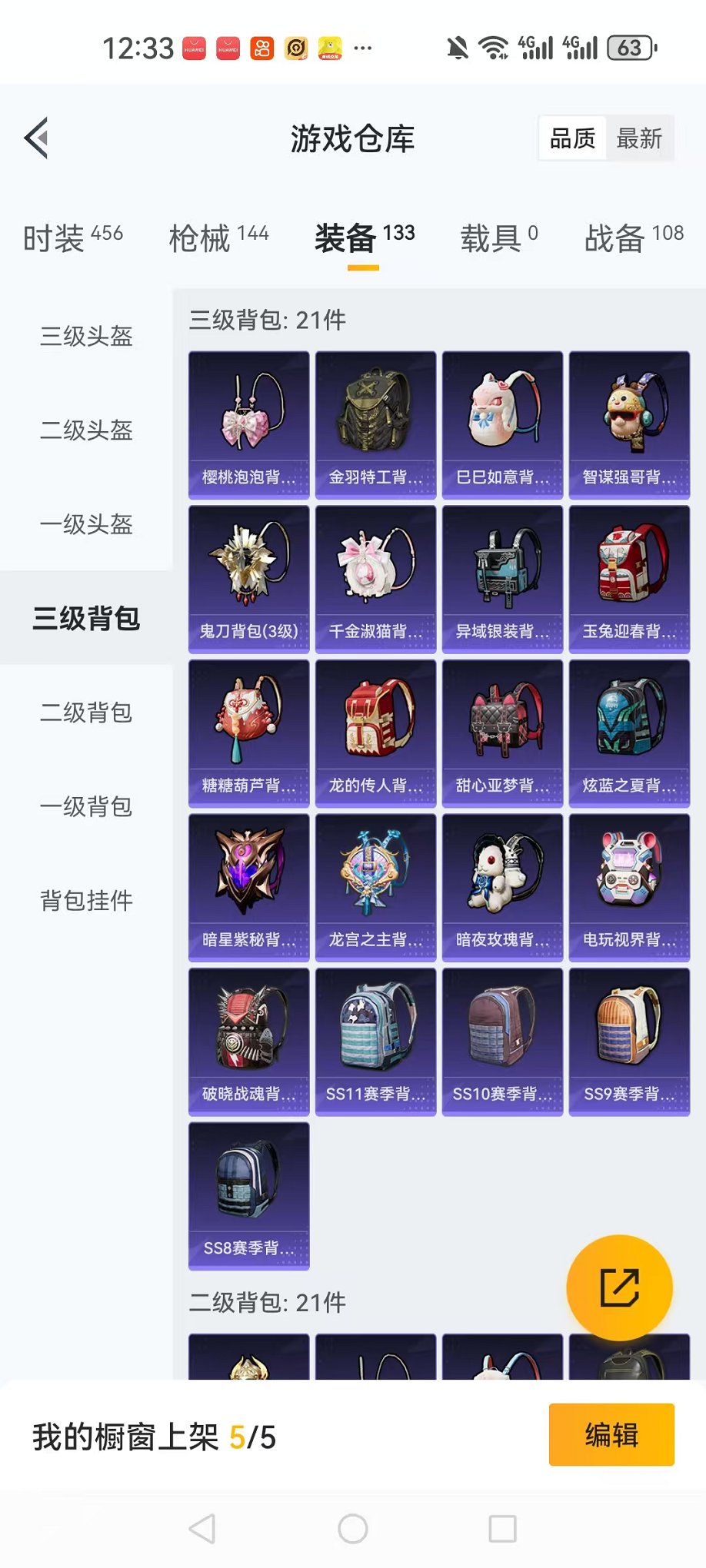The height and width of the screenshot is (1568, 706).
Task: Switch to the 枪械 tab
Action: pyautogui.click(x=218, y=238)
